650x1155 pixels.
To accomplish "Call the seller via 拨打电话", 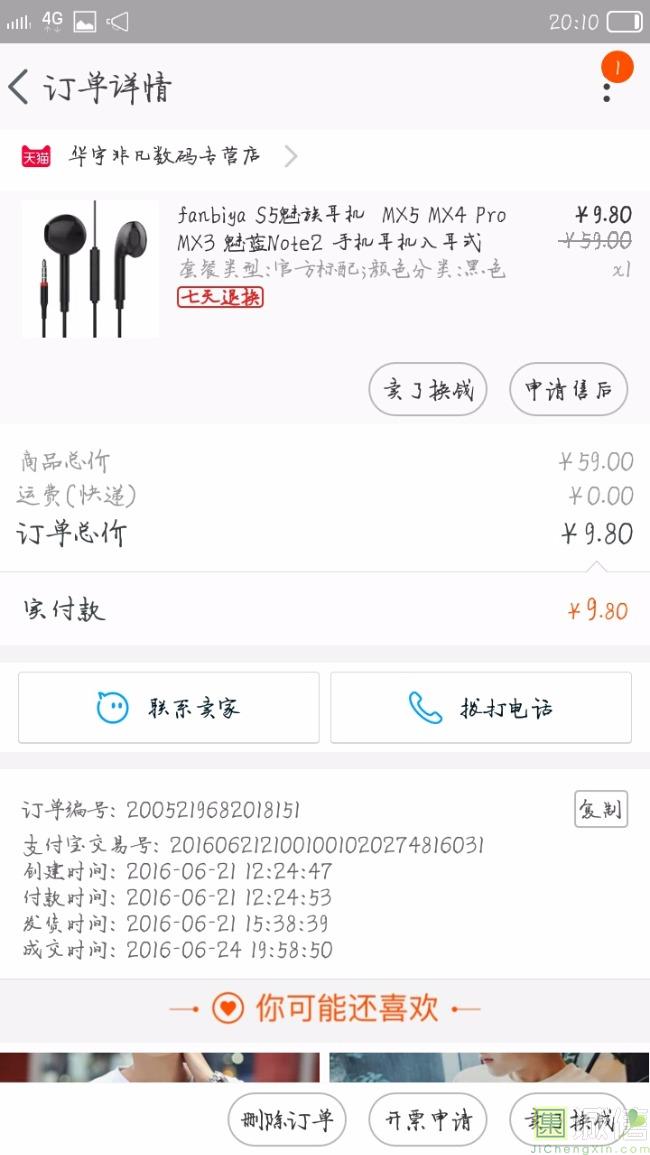I will 481,708.
